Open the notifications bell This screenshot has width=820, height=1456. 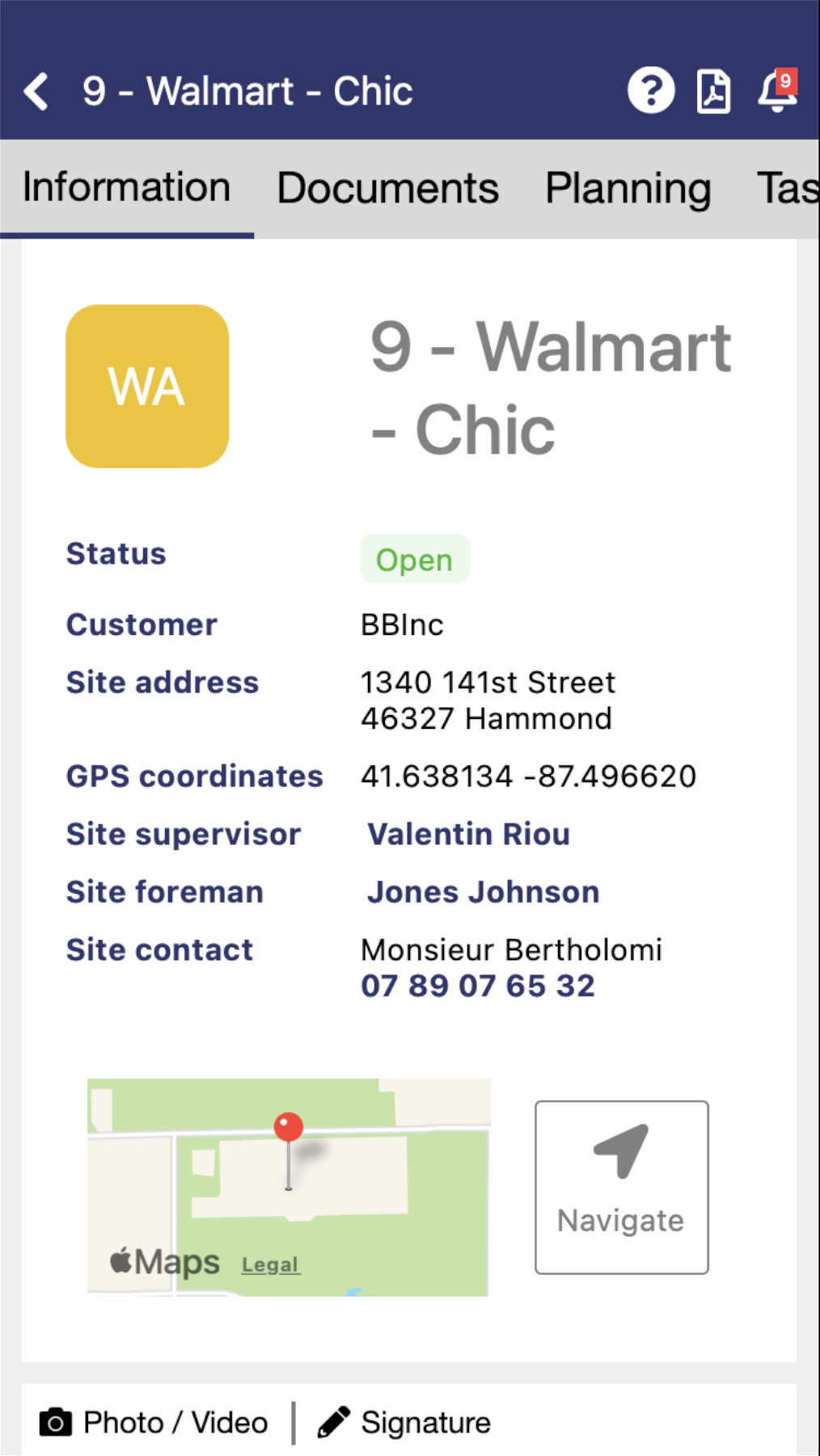pyautogui.click(x=777, y=91)
